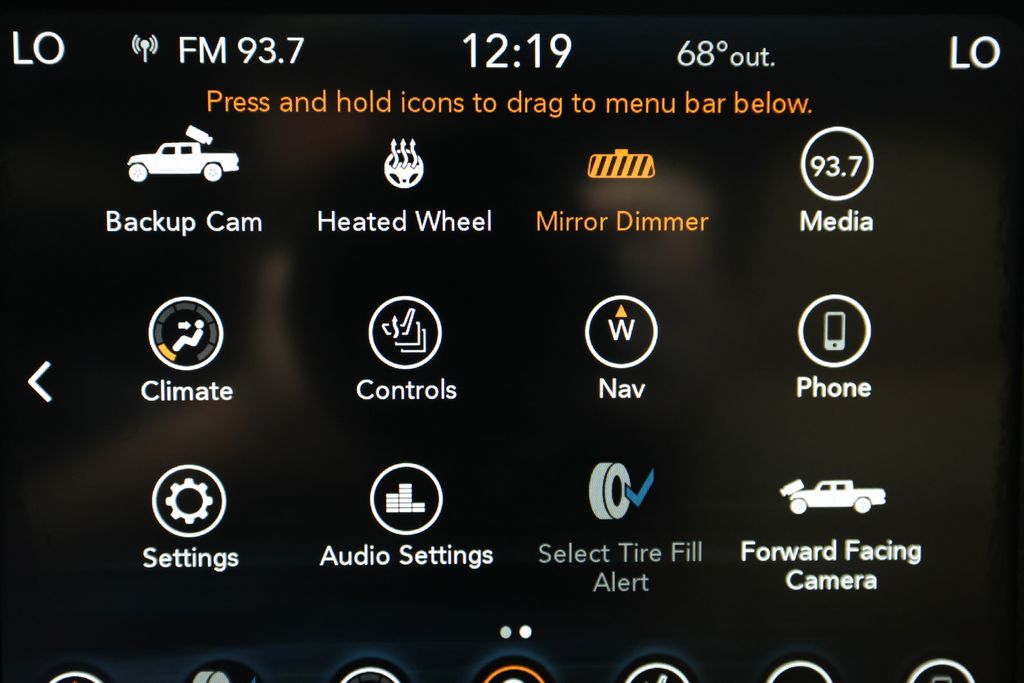
Task: Tap the driver LO temperature setting
Action: [x=38, y=49]
